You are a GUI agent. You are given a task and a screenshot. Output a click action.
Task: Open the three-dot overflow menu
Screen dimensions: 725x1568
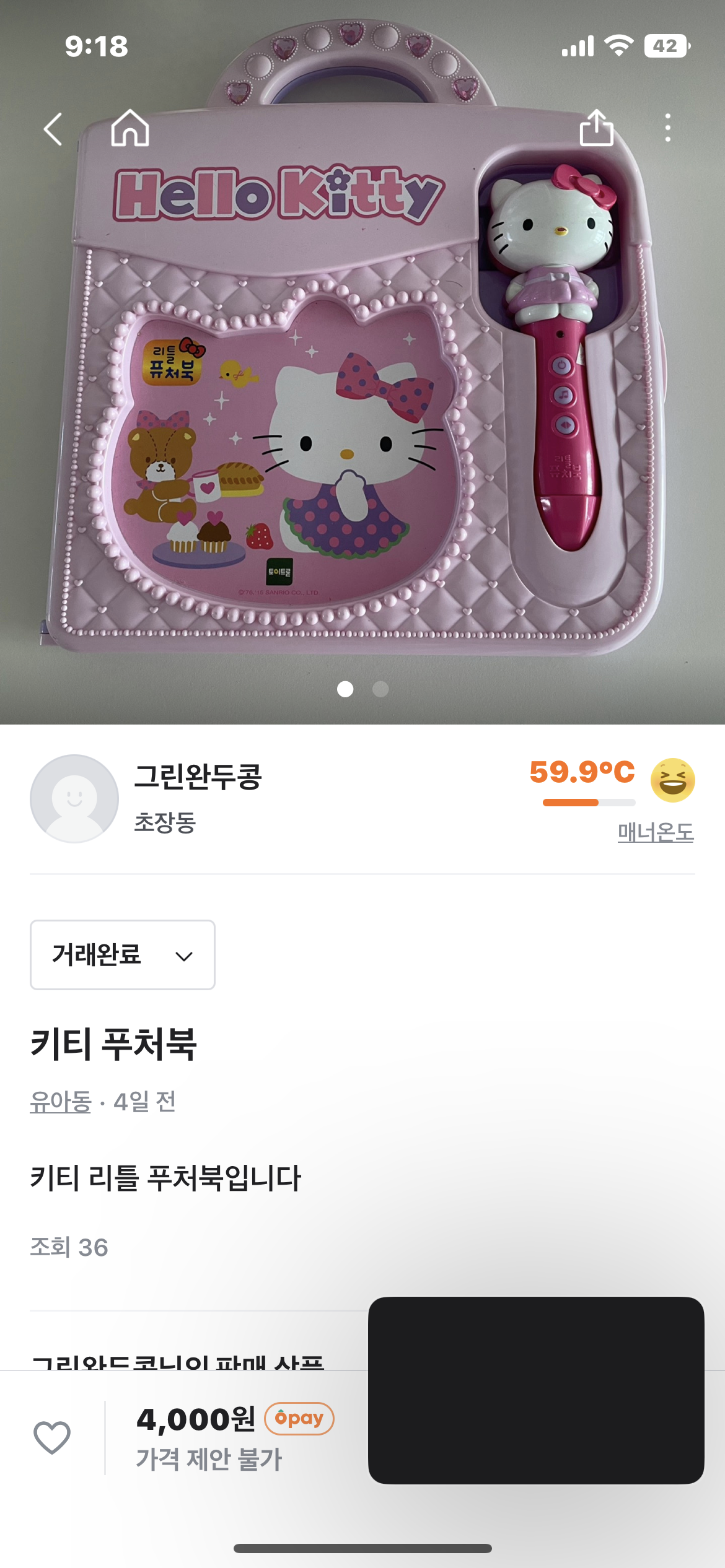pyautogui.click(x=667, y=128)
